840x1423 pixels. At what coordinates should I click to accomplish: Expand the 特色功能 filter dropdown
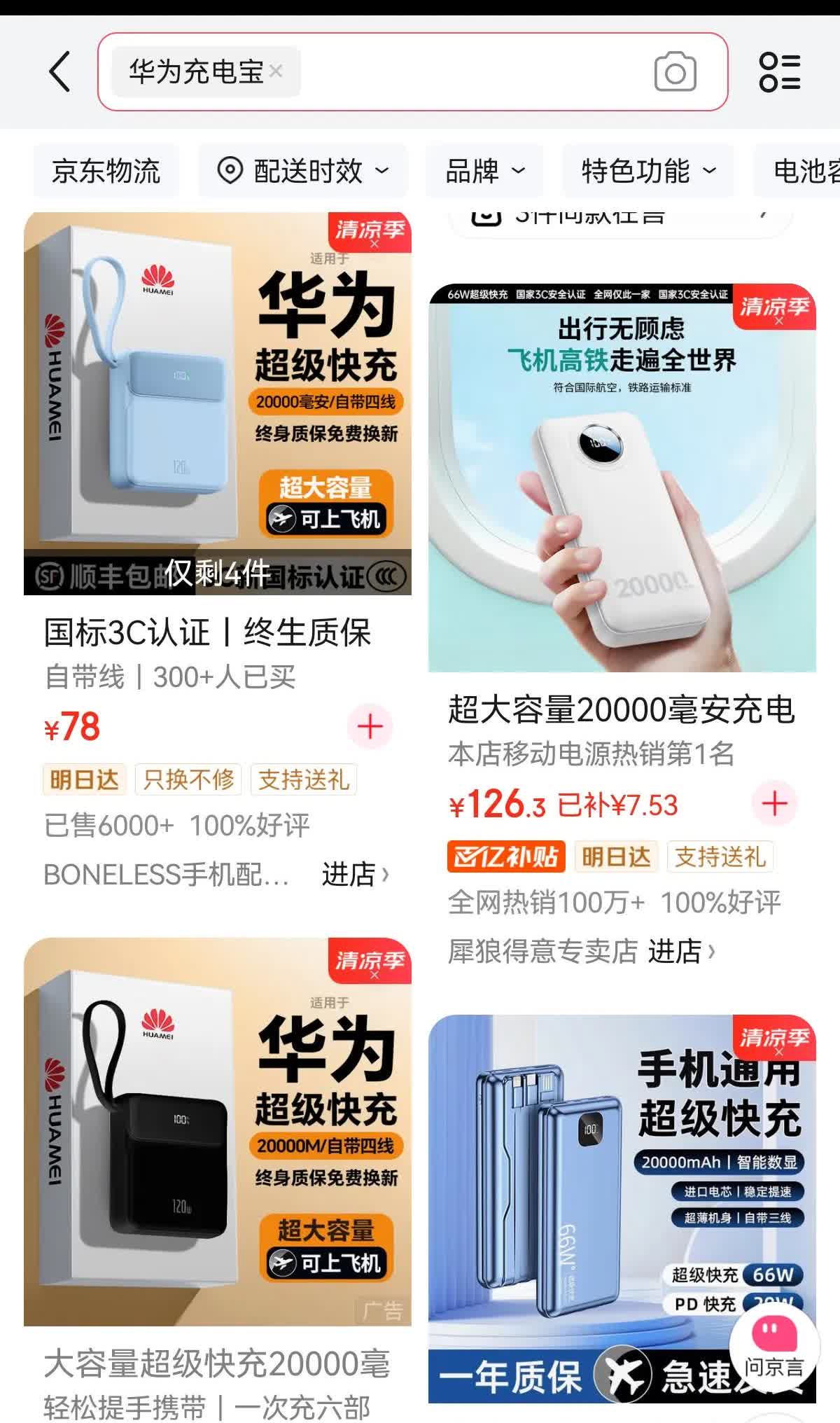coord(648,171)
